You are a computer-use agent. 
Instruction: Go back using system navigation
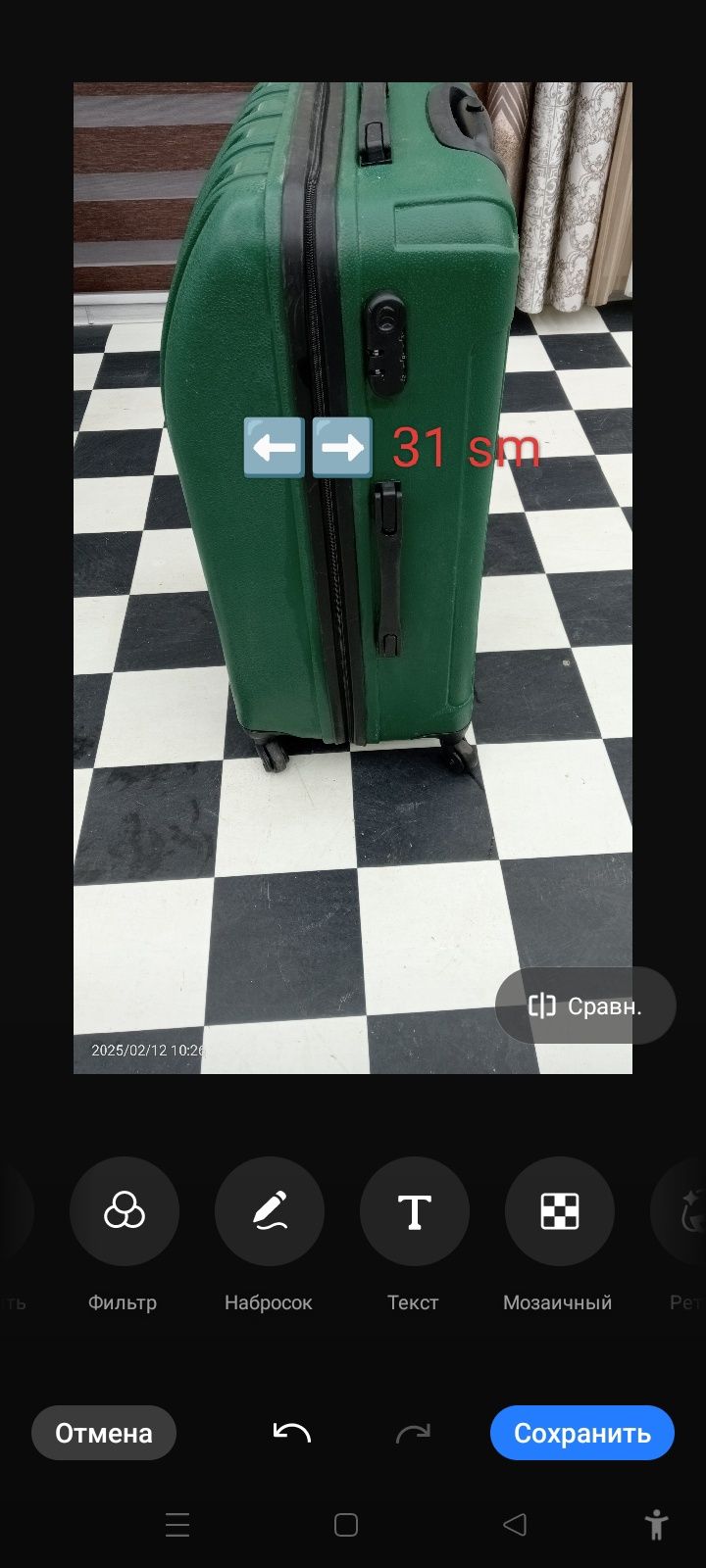[x=515, y=1525]
